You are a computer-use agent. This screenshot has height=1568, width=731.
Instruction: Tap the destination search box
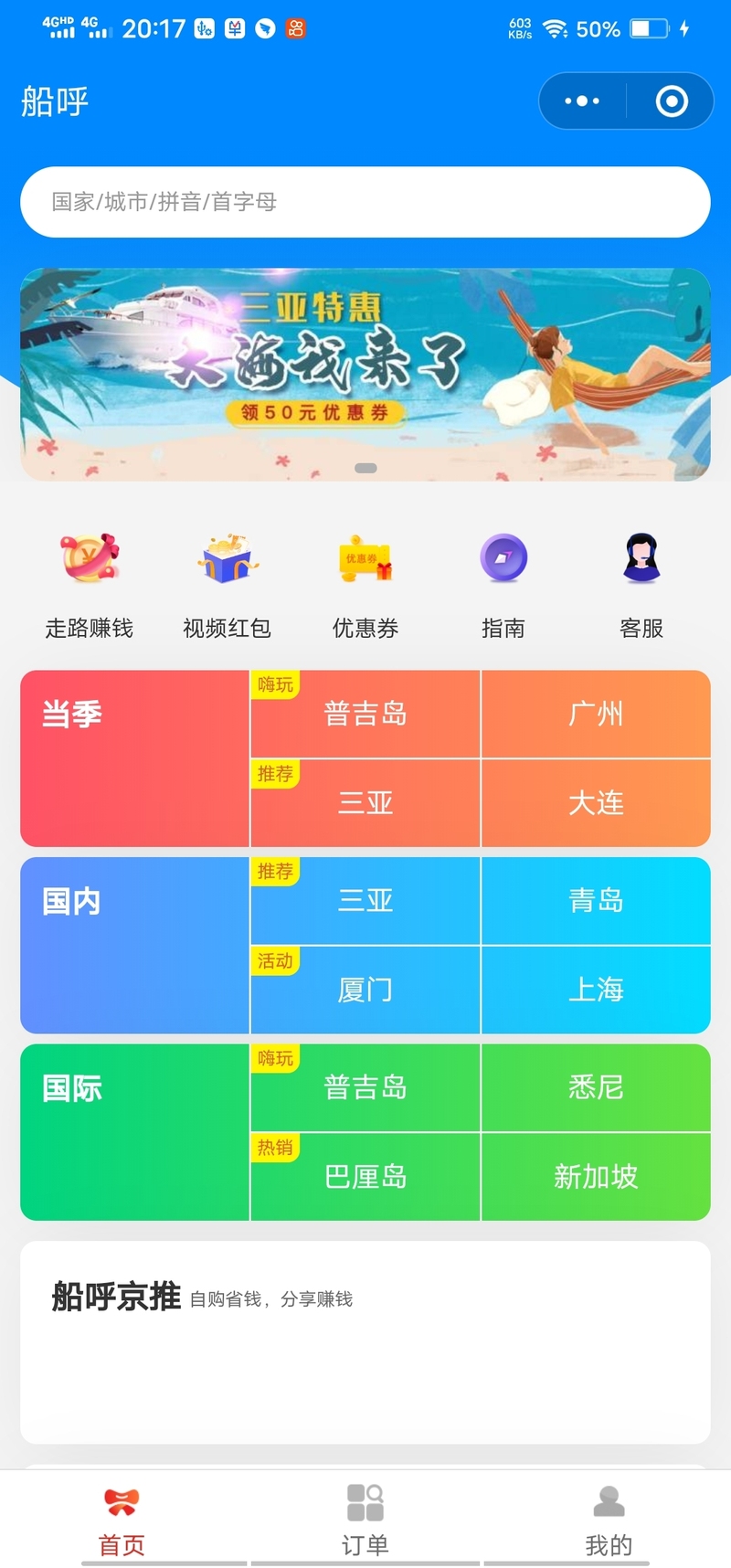click(365, 202)
